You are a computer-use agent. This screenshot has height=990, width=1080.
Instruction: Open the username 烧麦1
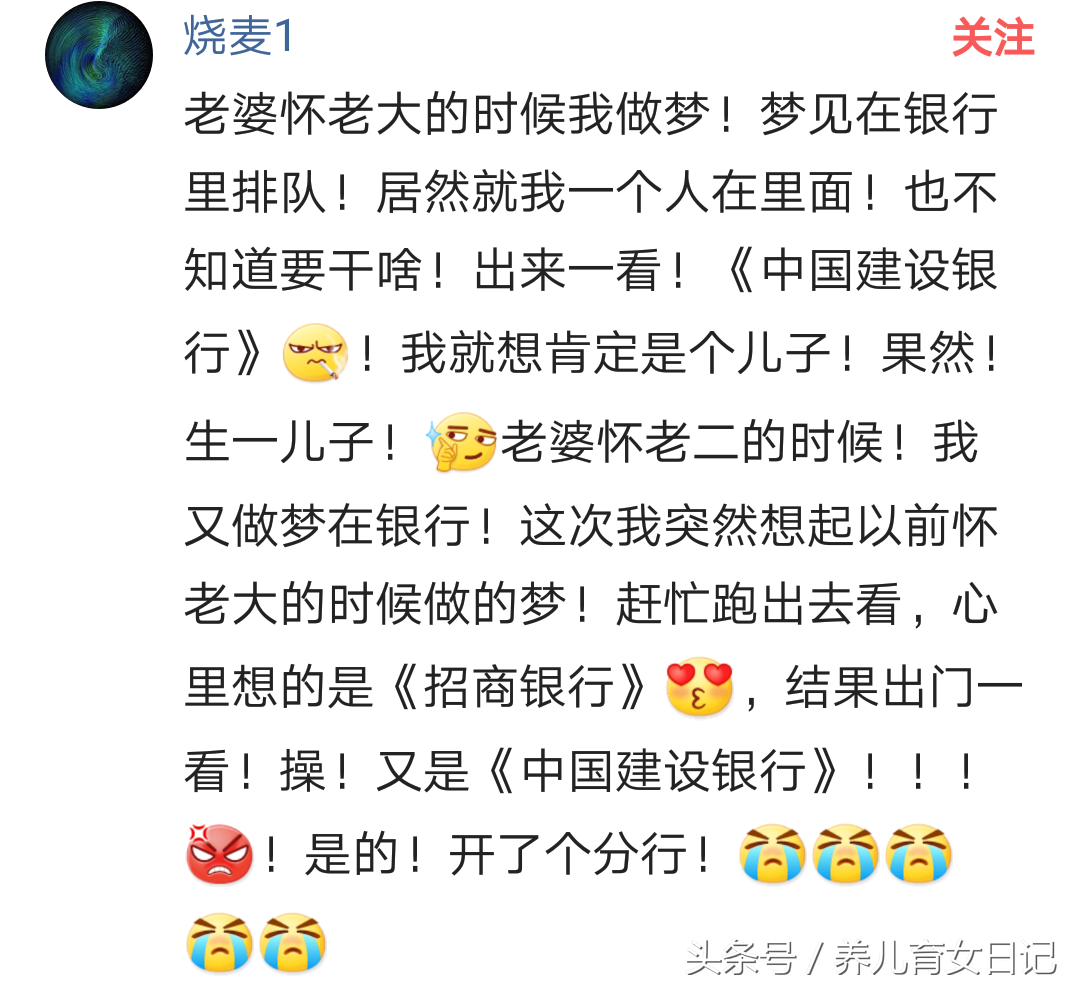(239, 37)
